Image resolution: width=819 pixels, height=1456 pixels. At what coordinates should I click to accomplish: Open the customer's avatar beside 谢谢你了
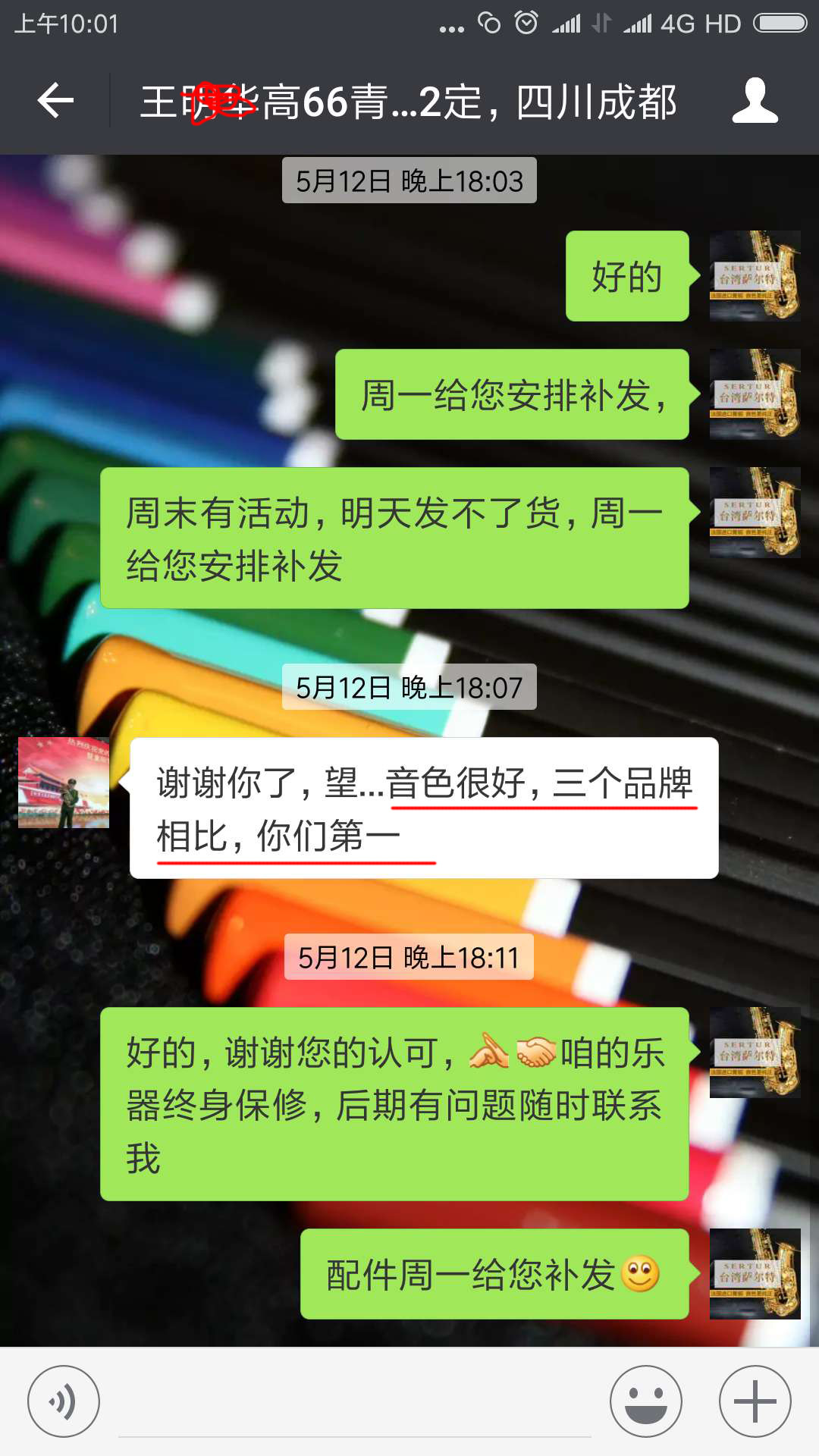pos(64,782)
